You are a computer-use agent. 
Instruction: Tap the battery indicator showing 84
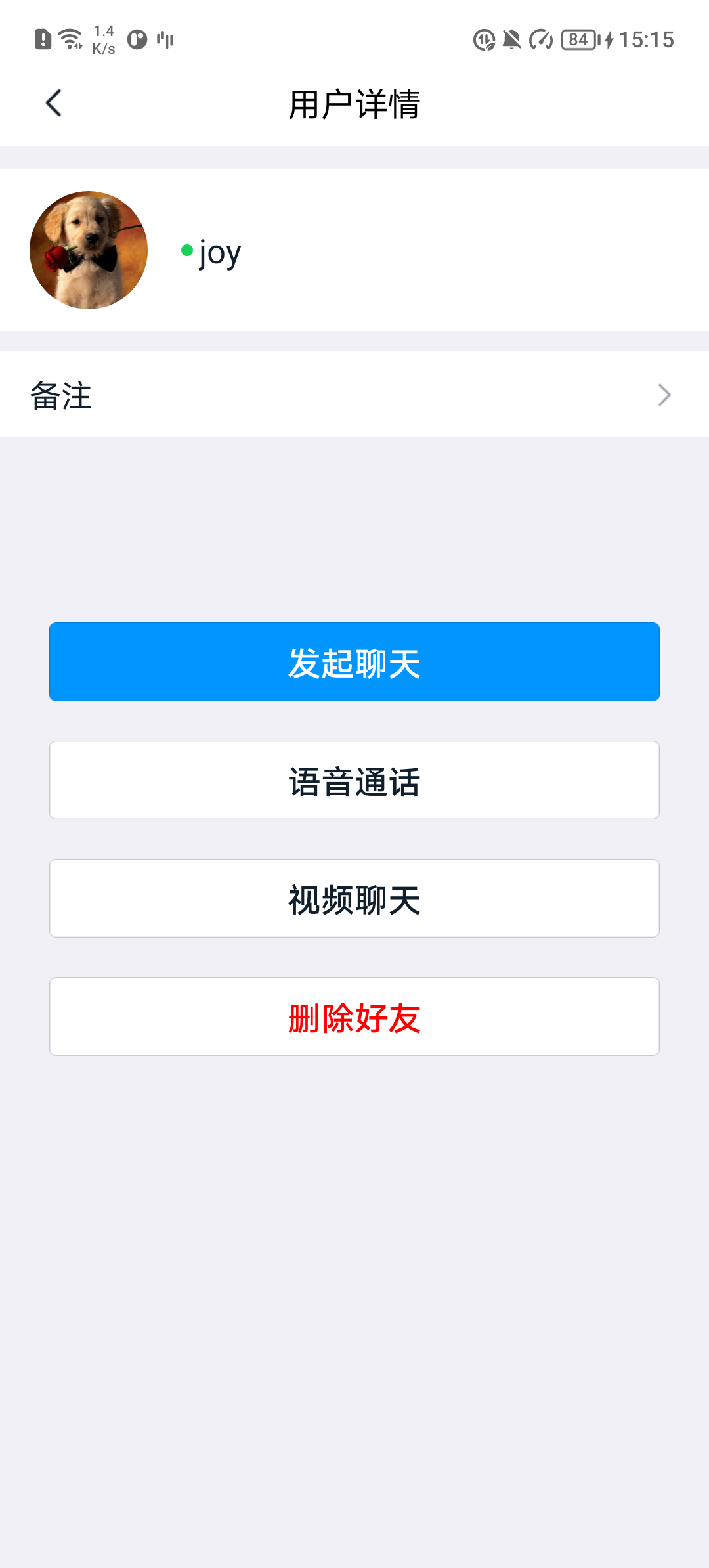(578, 39)
